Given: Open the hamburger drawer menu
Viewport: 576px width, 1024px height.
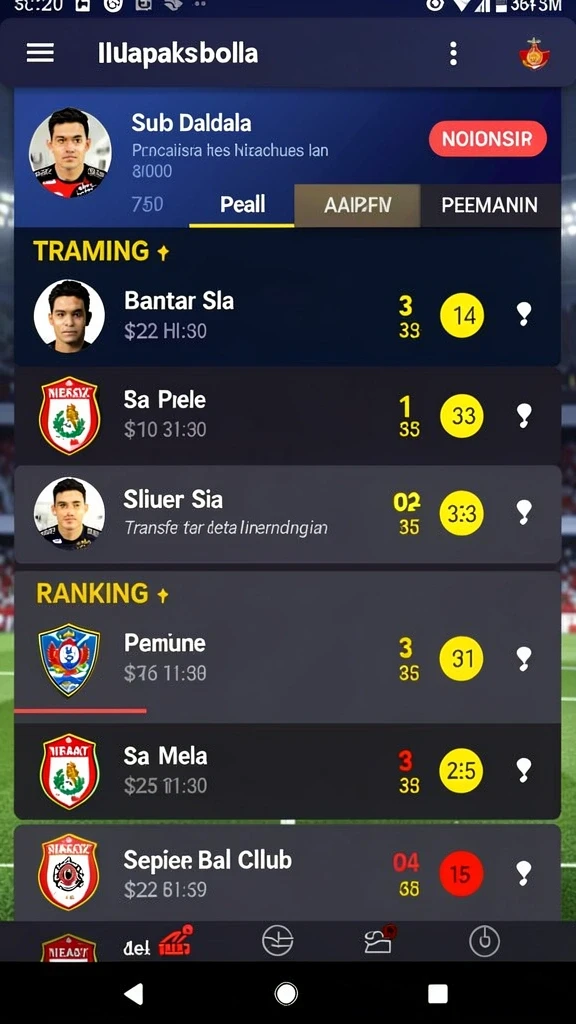Looking at the screenshot, I should coord(40,53).
